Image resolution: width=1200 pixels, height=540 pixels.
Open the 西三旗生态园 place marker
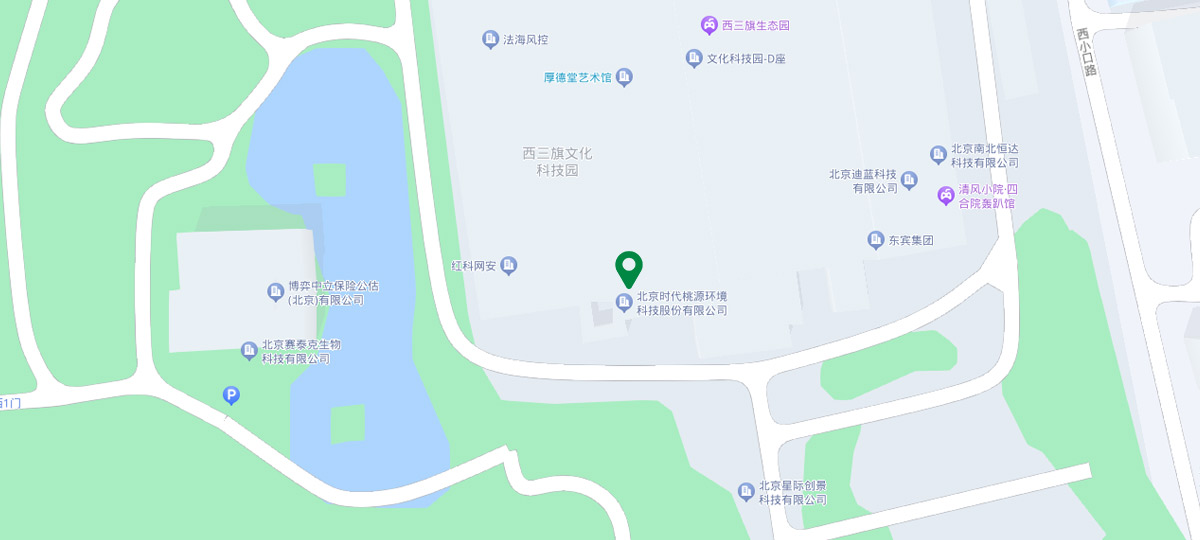(x=708, y=25)
